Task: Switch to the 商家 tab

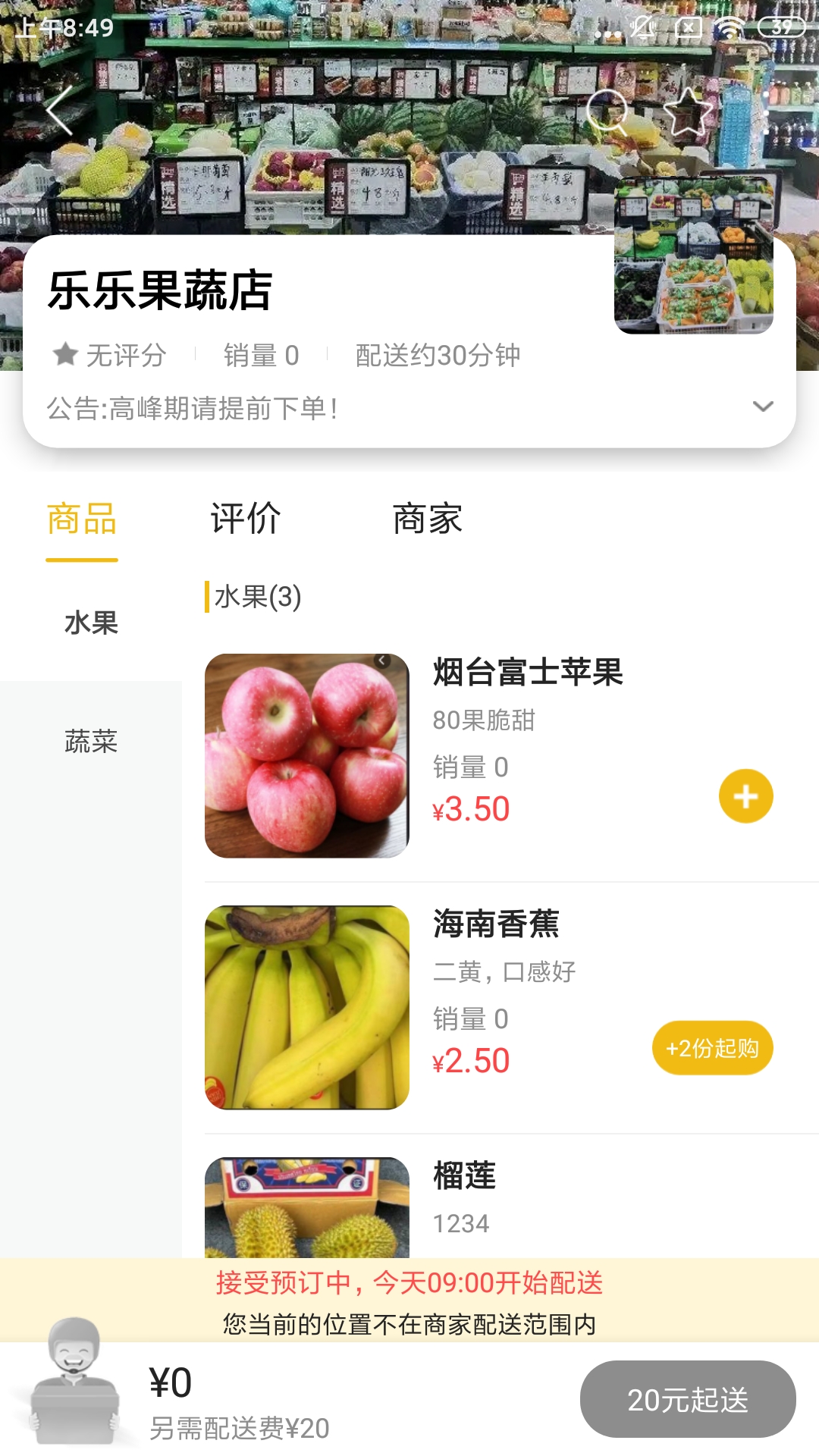Action: (428, 519)
